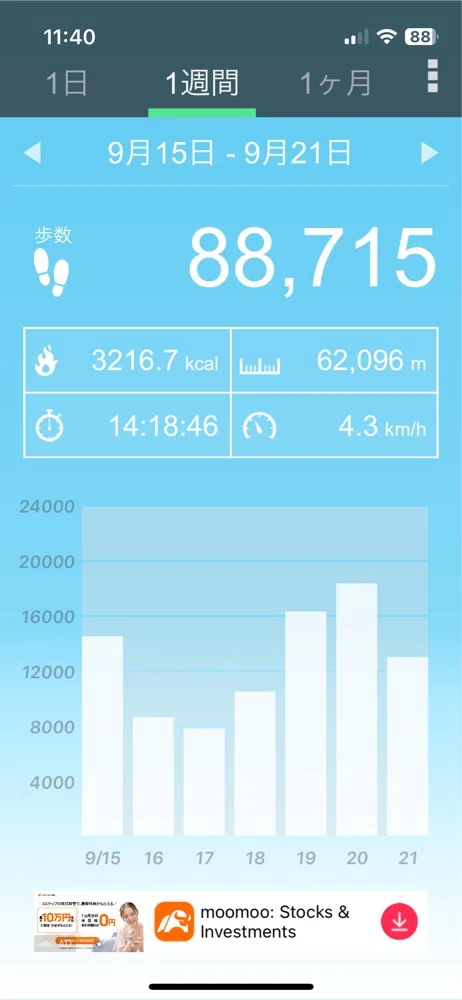Go to the next week arrow
Screen dimensions: 462x1000
coord(429,154)
